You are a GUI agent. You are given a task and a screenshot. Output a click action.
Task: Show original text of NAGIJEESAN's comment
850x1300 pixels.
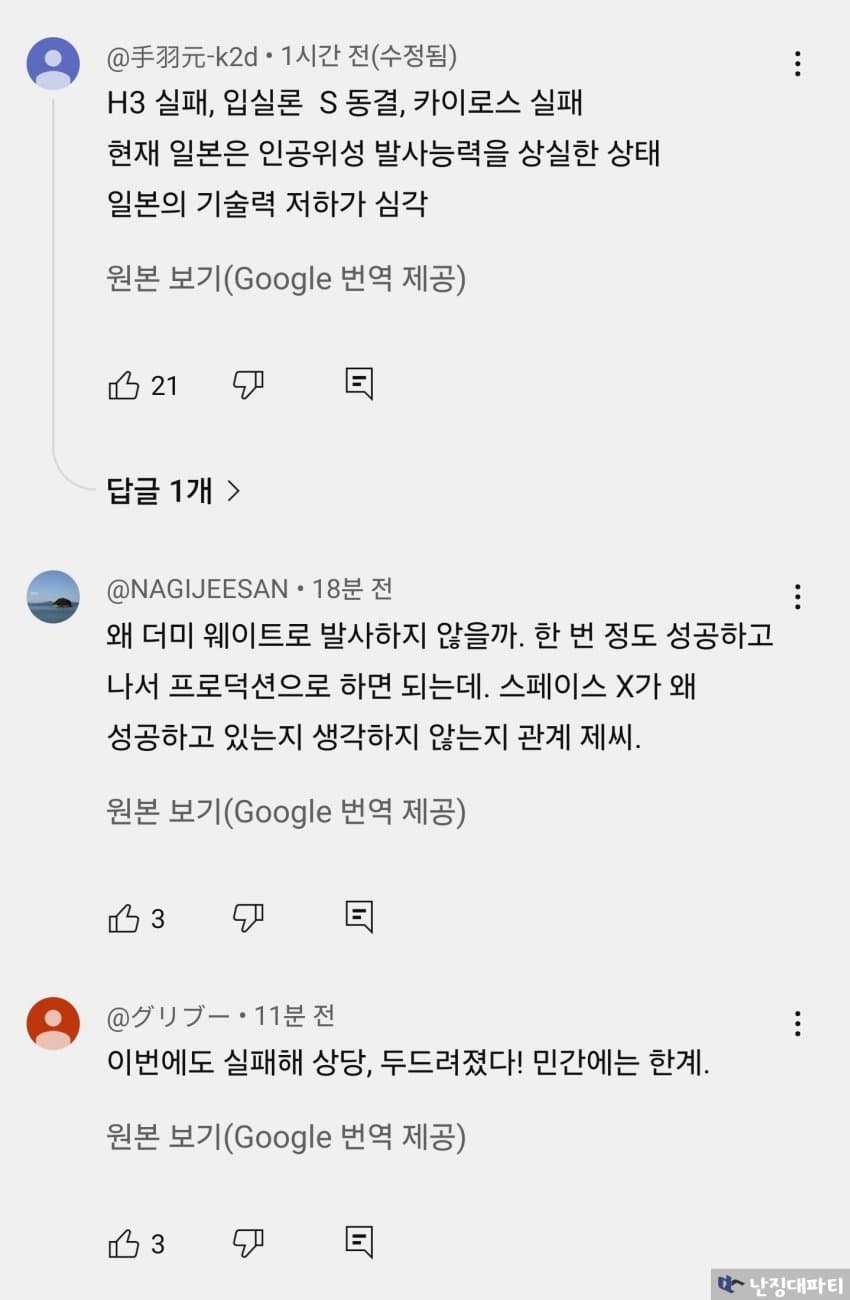(286, 811)
